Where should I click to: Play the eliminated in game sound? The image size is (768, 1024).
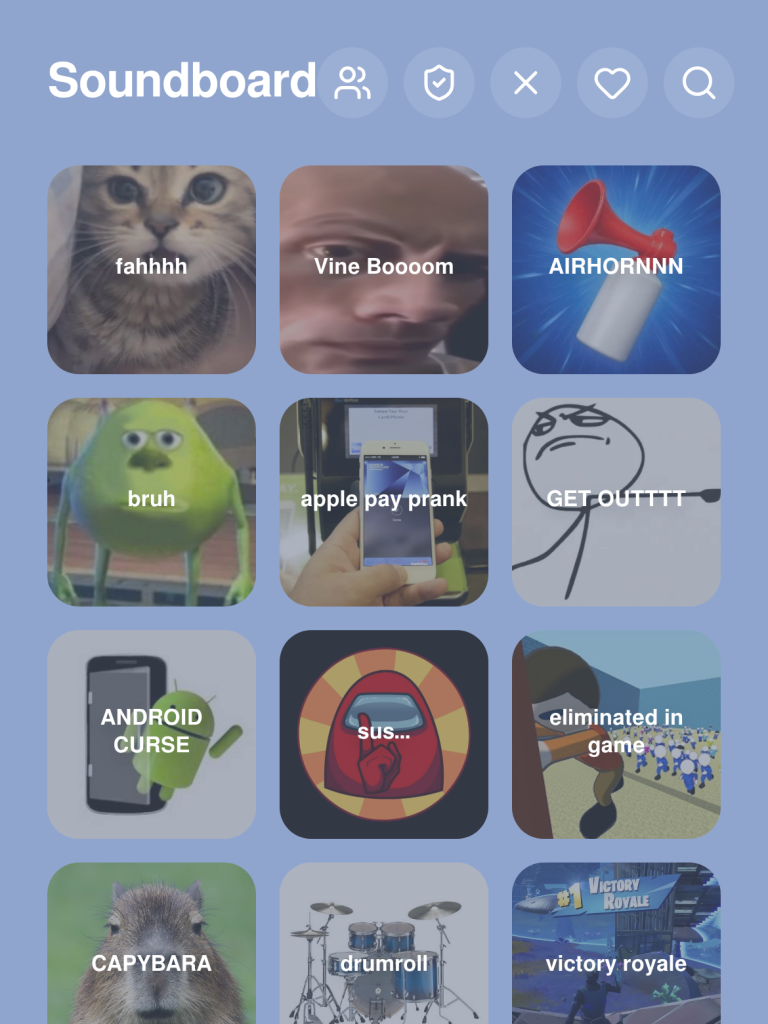[x=616, y=733]
